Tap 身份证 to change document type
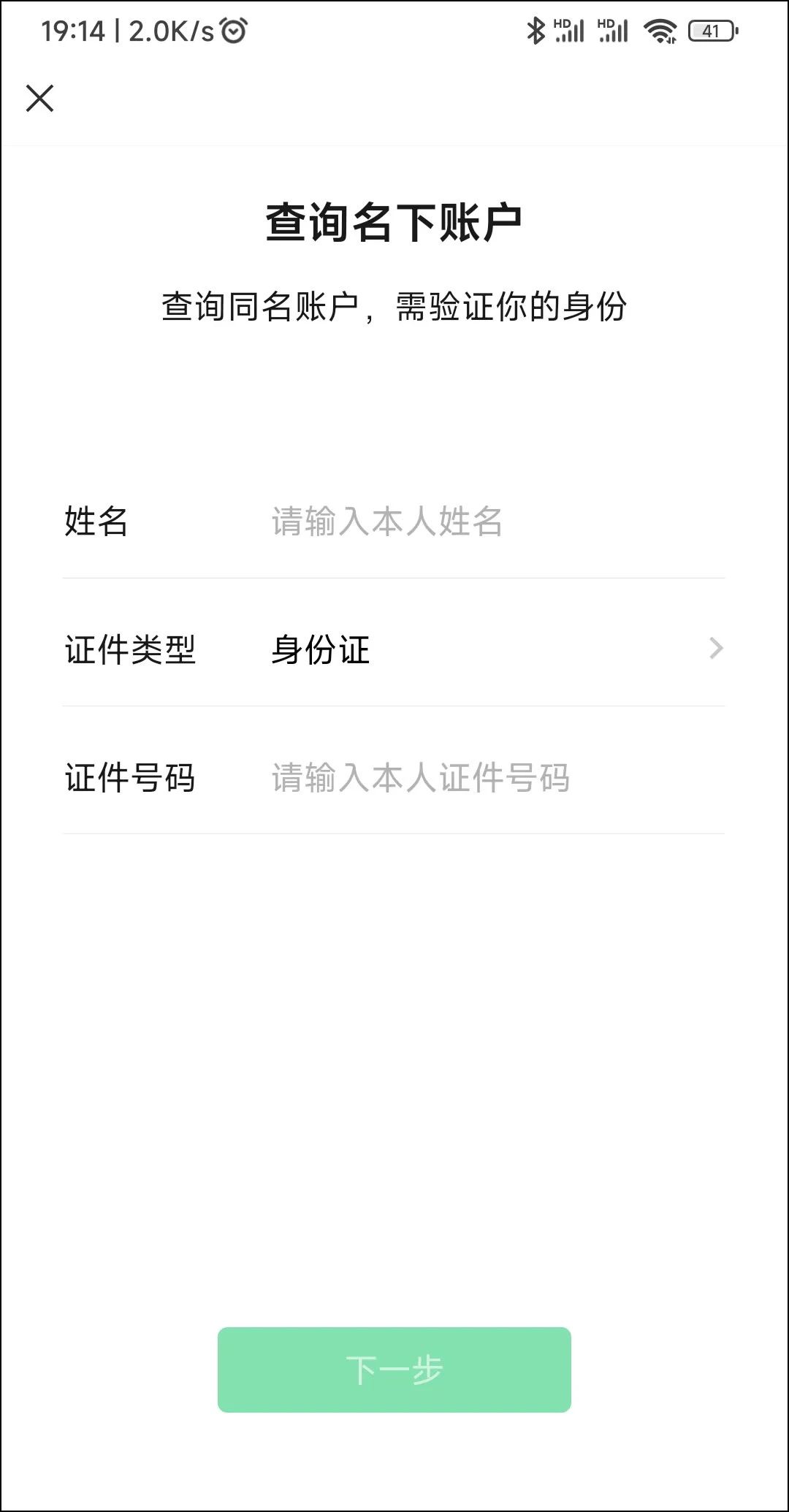The image size is (789, 1512). coord(319,650)
